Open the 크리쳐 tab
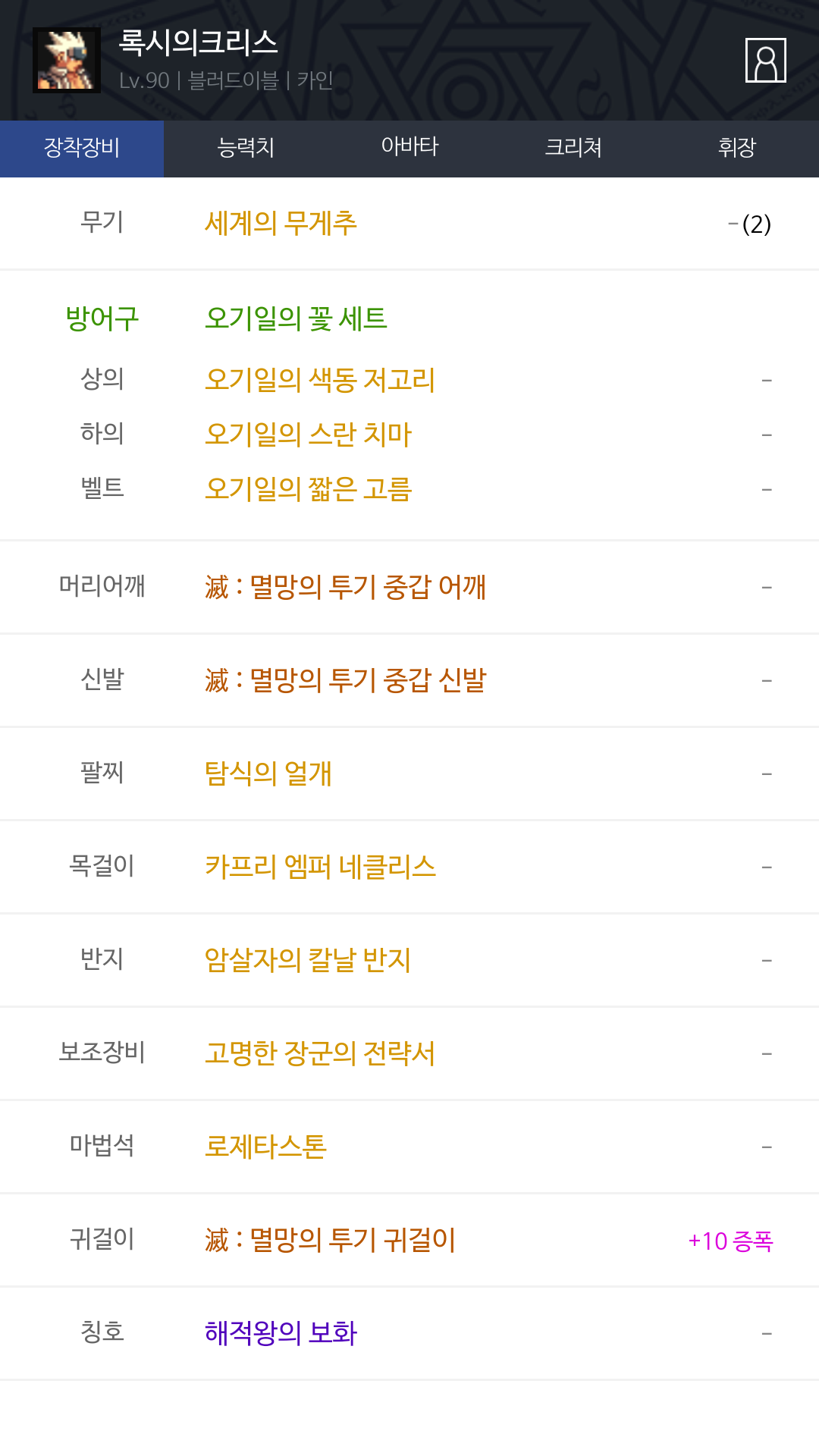The height and width of the screenshot is (1456, 819). point(573,148)
